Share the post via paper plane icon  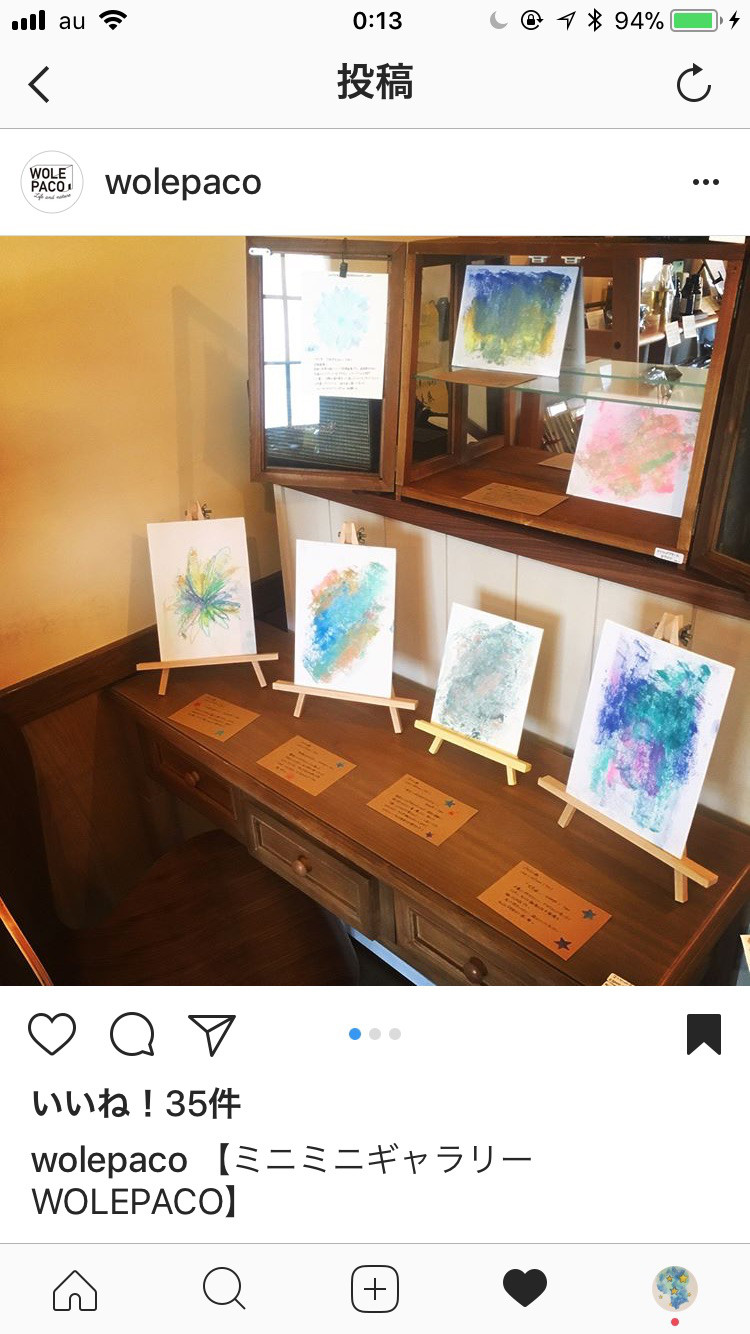coord(211,1034)
